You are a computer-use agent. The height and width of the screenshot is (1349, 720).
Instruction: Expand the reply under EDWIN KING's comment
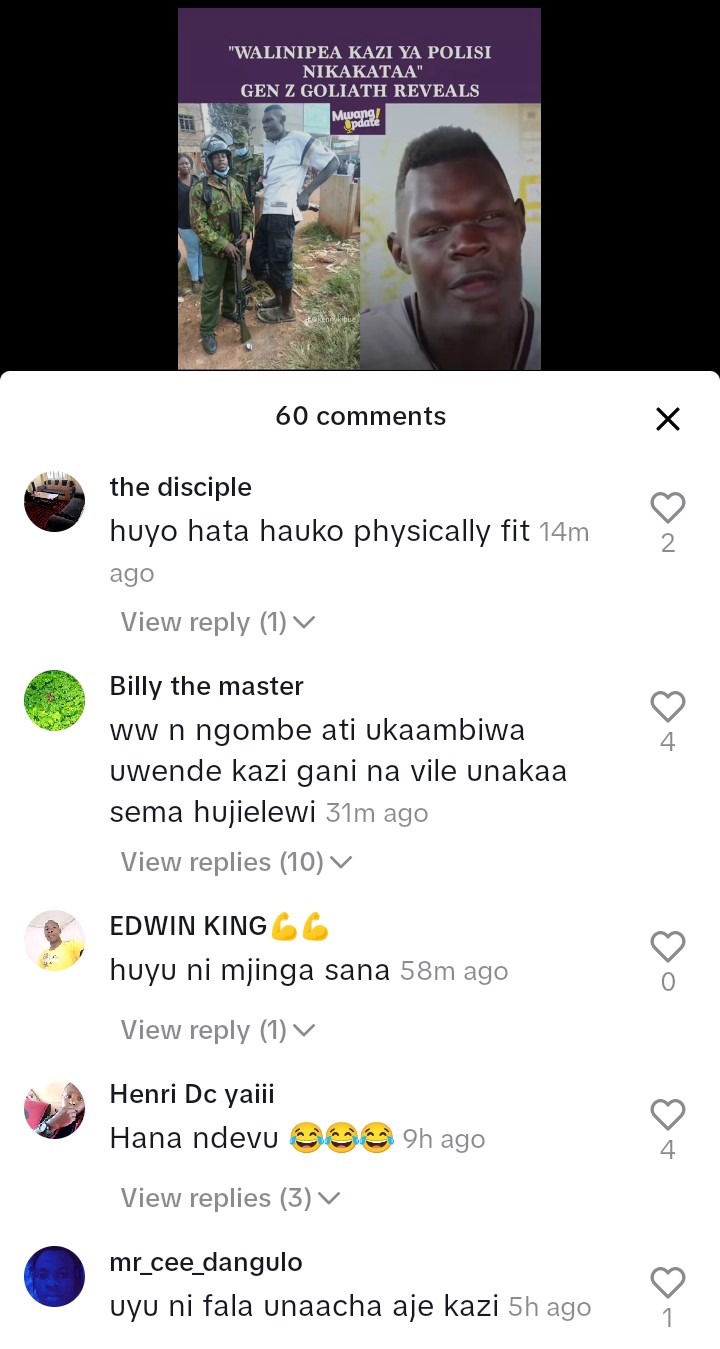pos(217,1030)
